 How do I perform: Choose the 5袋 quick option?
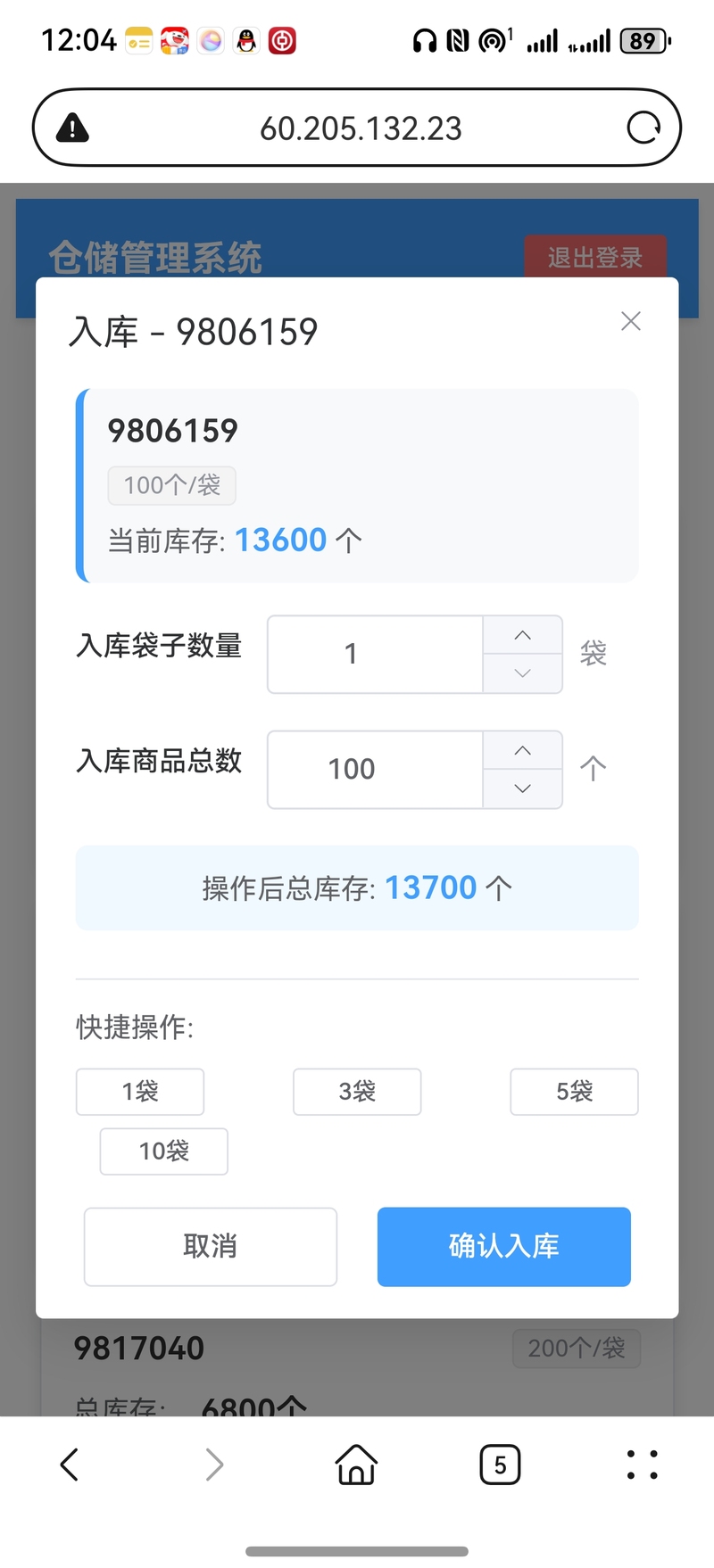tap(574, 1091)
